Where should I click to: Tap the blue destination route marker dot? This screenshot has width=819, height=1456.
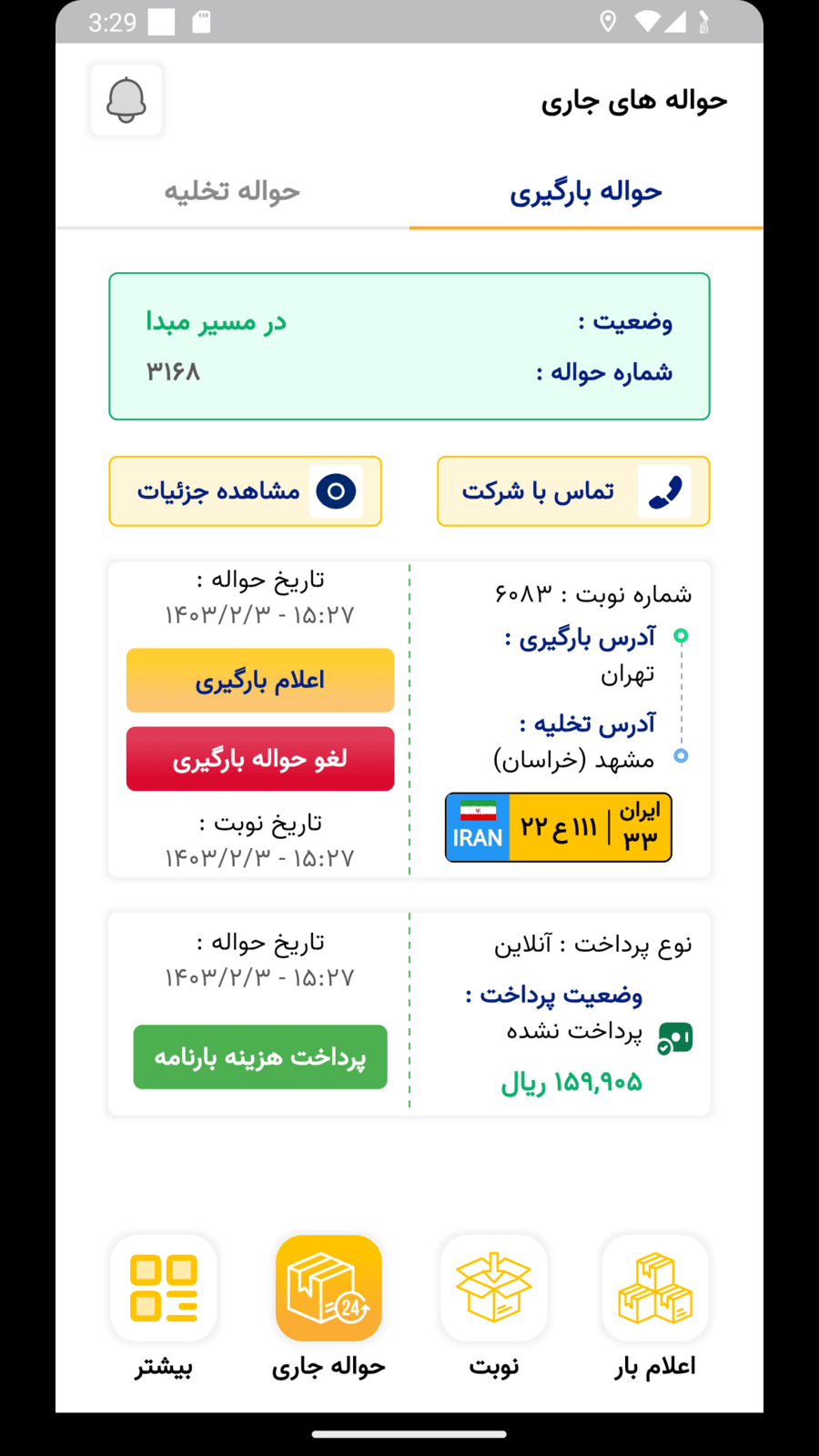tap(681, 755)
